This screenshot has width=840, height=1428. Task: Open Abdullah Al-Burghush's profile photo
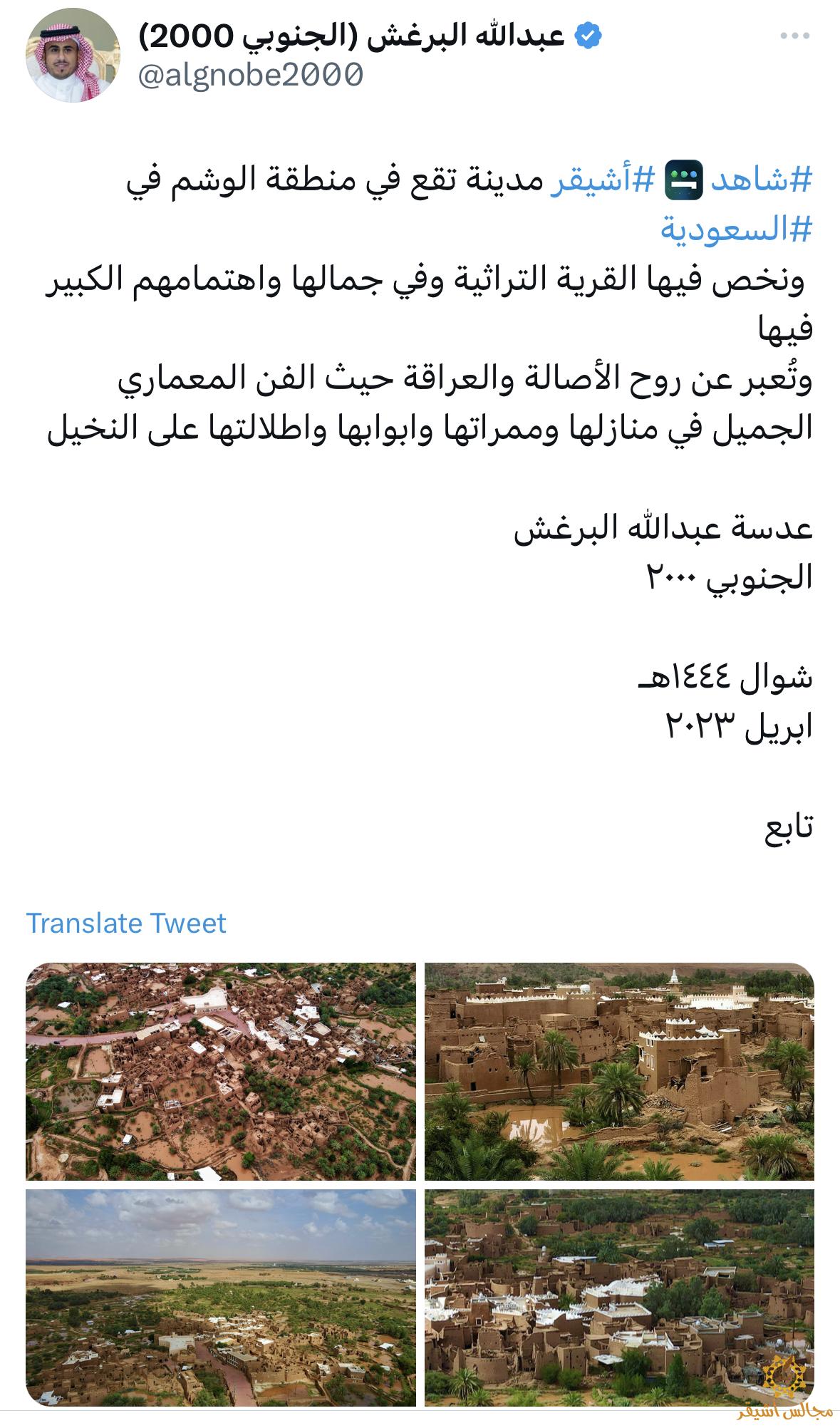tap(73, 60)
